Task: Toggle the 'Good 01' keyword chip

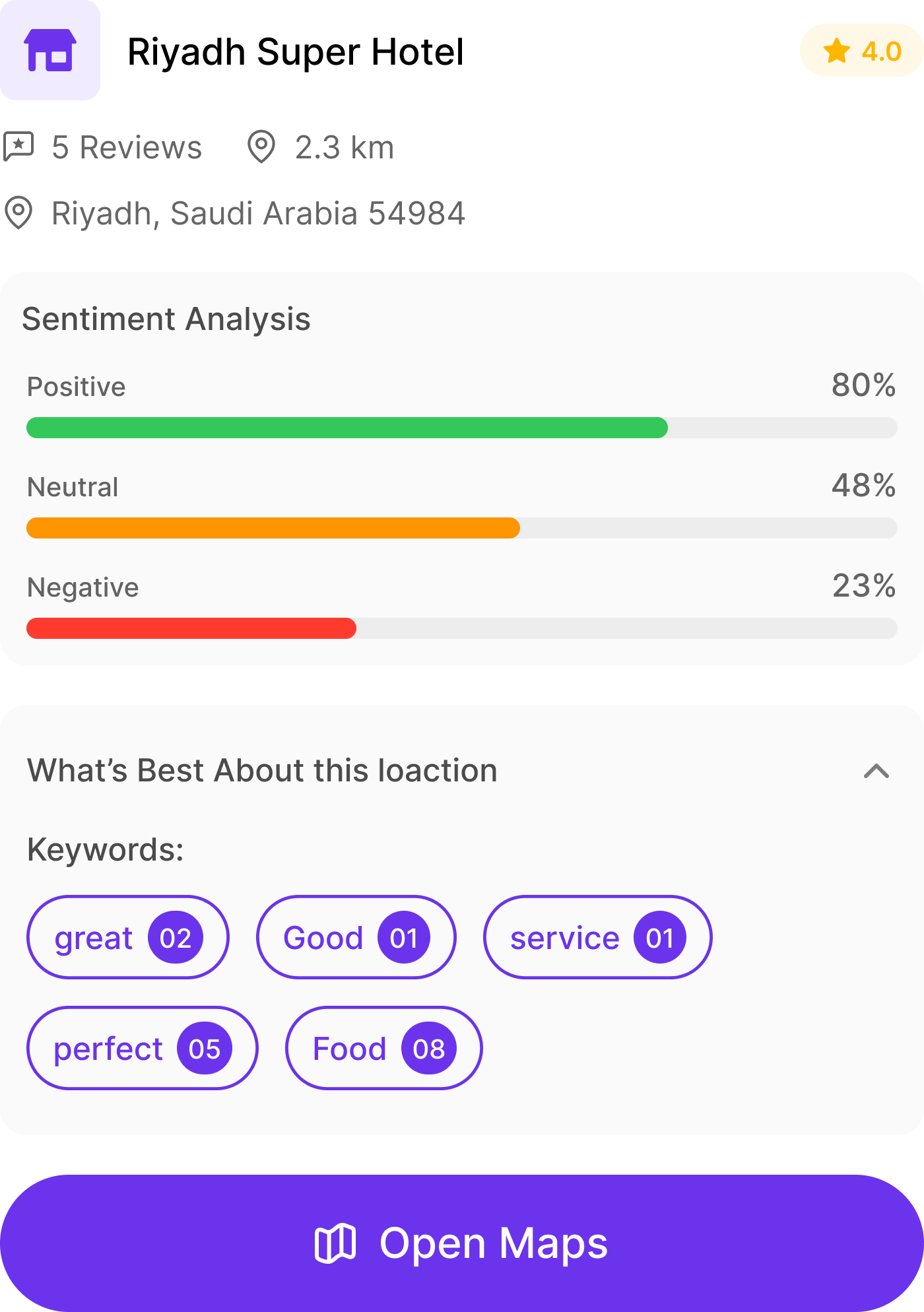Action: 356,936
